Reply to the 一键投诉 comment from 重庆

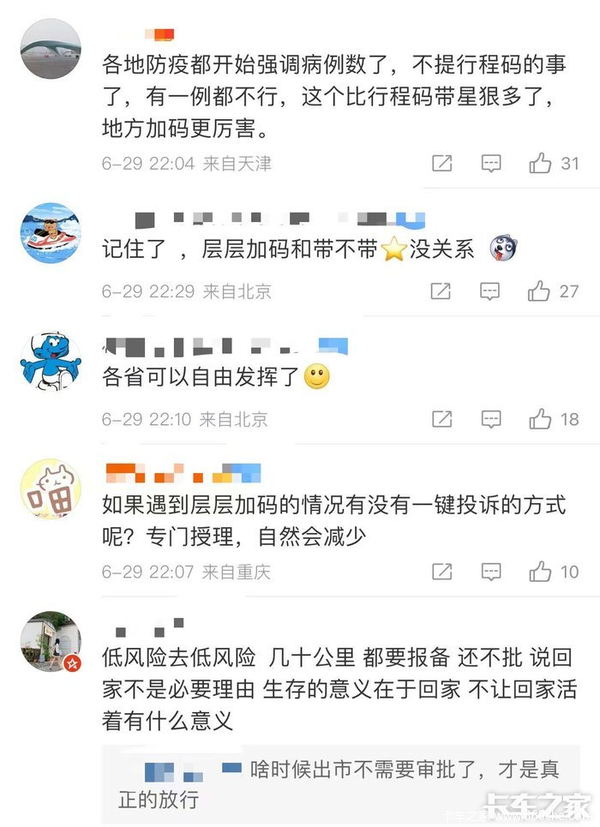[x=490, y=572]
